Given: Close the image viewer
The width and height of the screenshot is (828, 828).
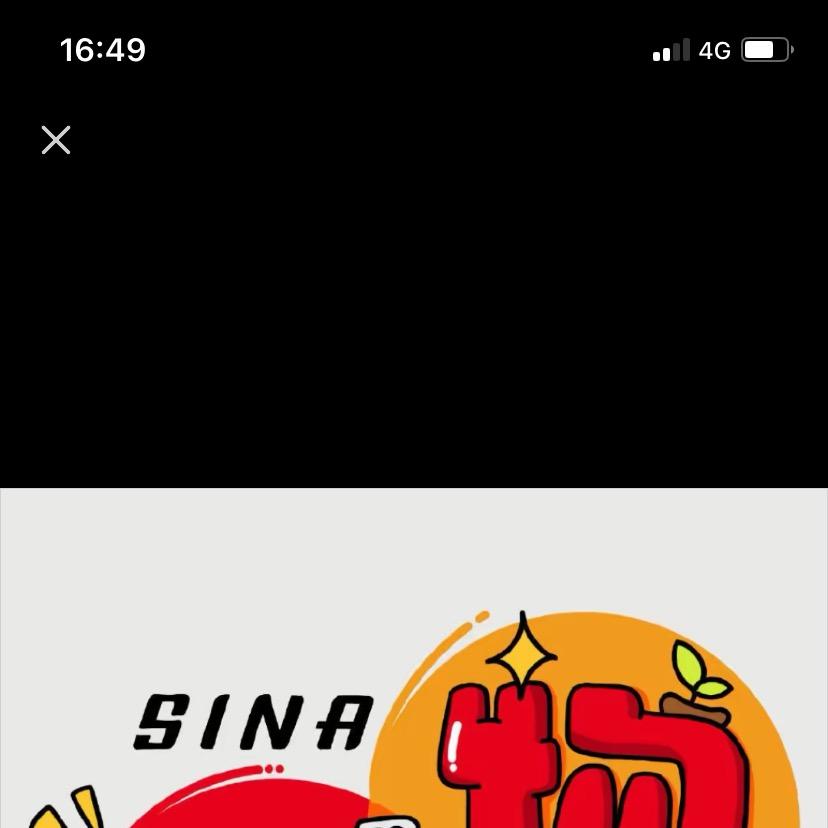Looking at the screenshot, I should point(56,140).
